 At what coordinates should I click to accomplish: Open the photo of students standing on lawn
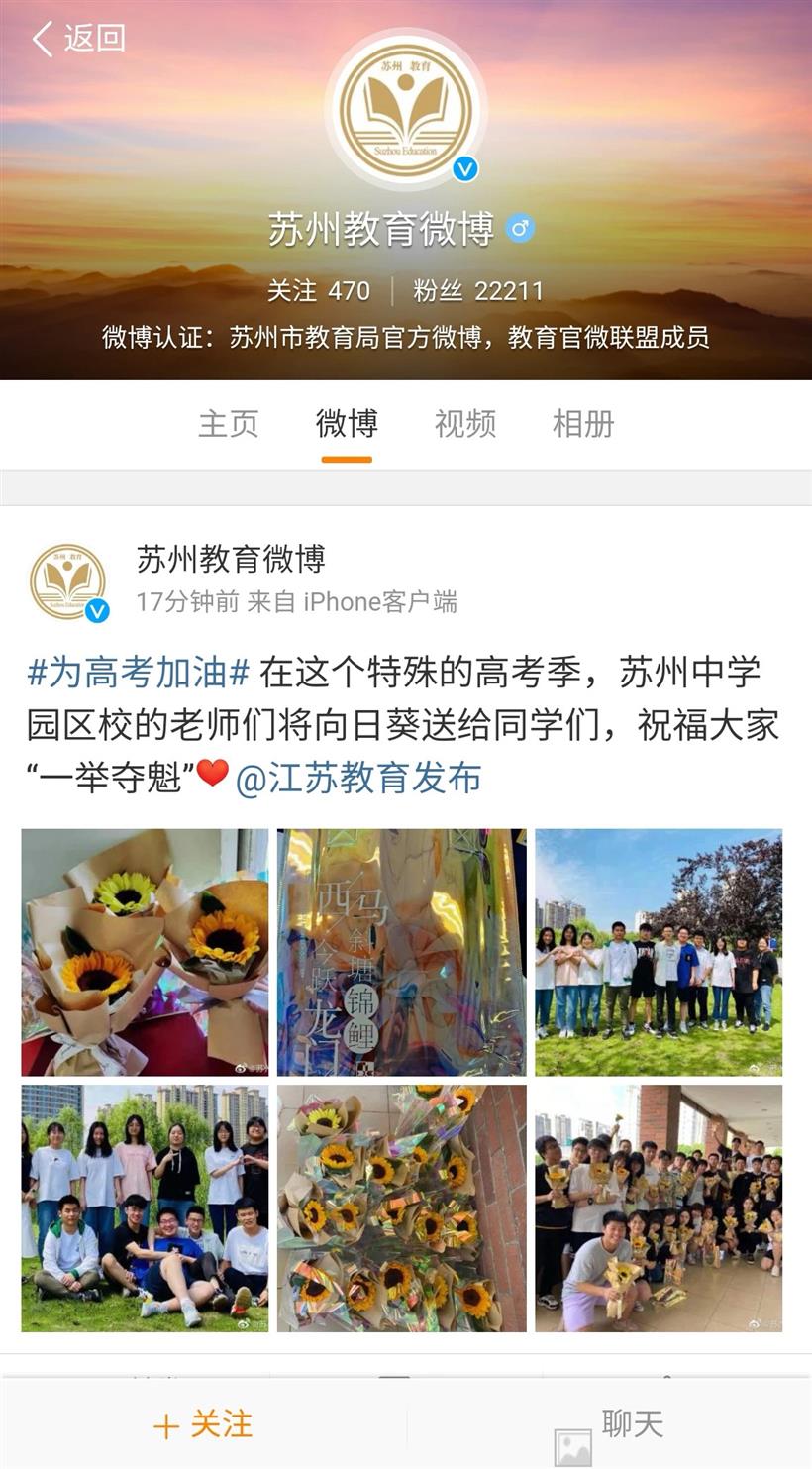click(x=659, y=952)
